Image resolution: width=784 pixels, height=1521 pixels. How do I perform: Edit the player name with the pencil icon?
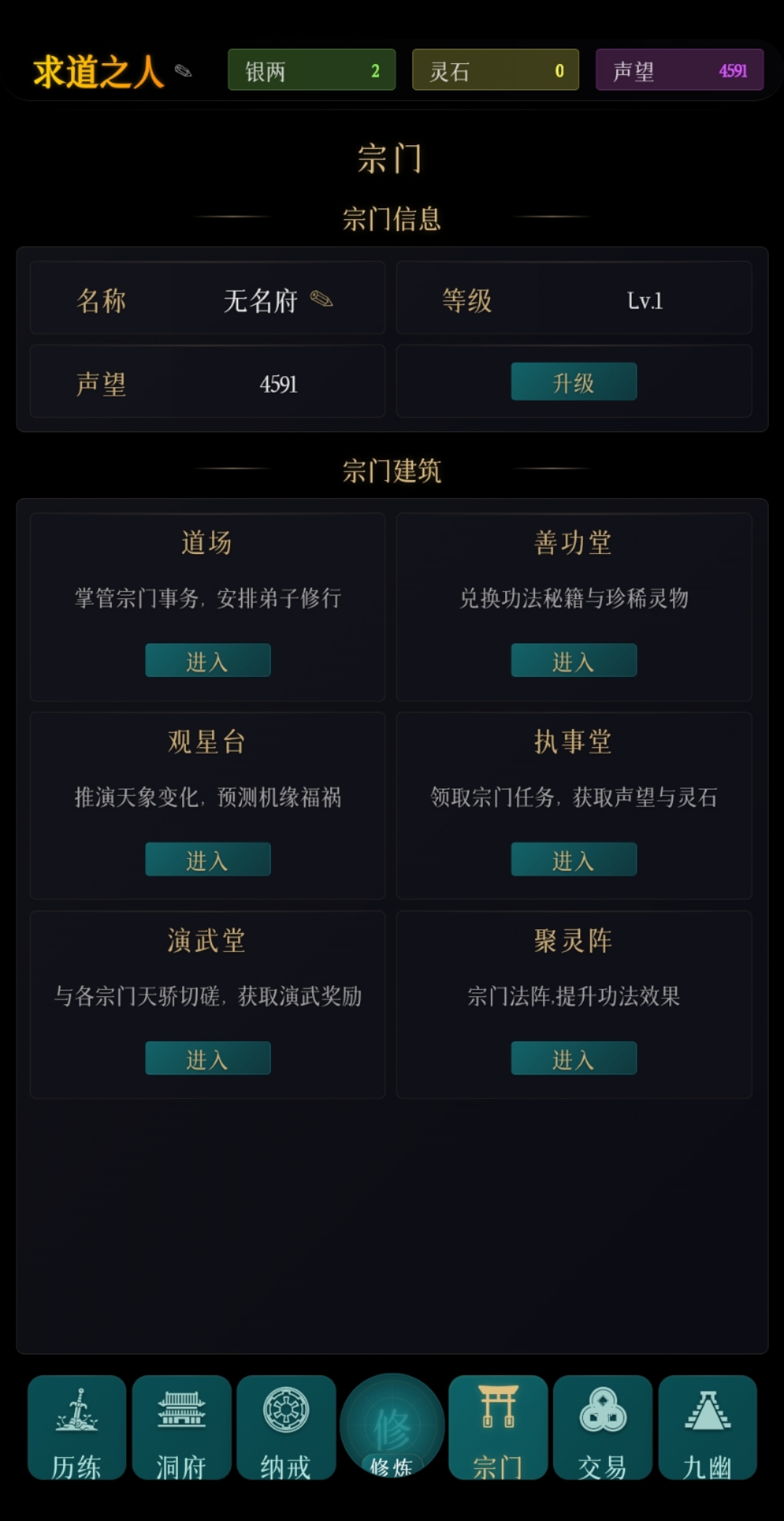[x=183, y=71]
